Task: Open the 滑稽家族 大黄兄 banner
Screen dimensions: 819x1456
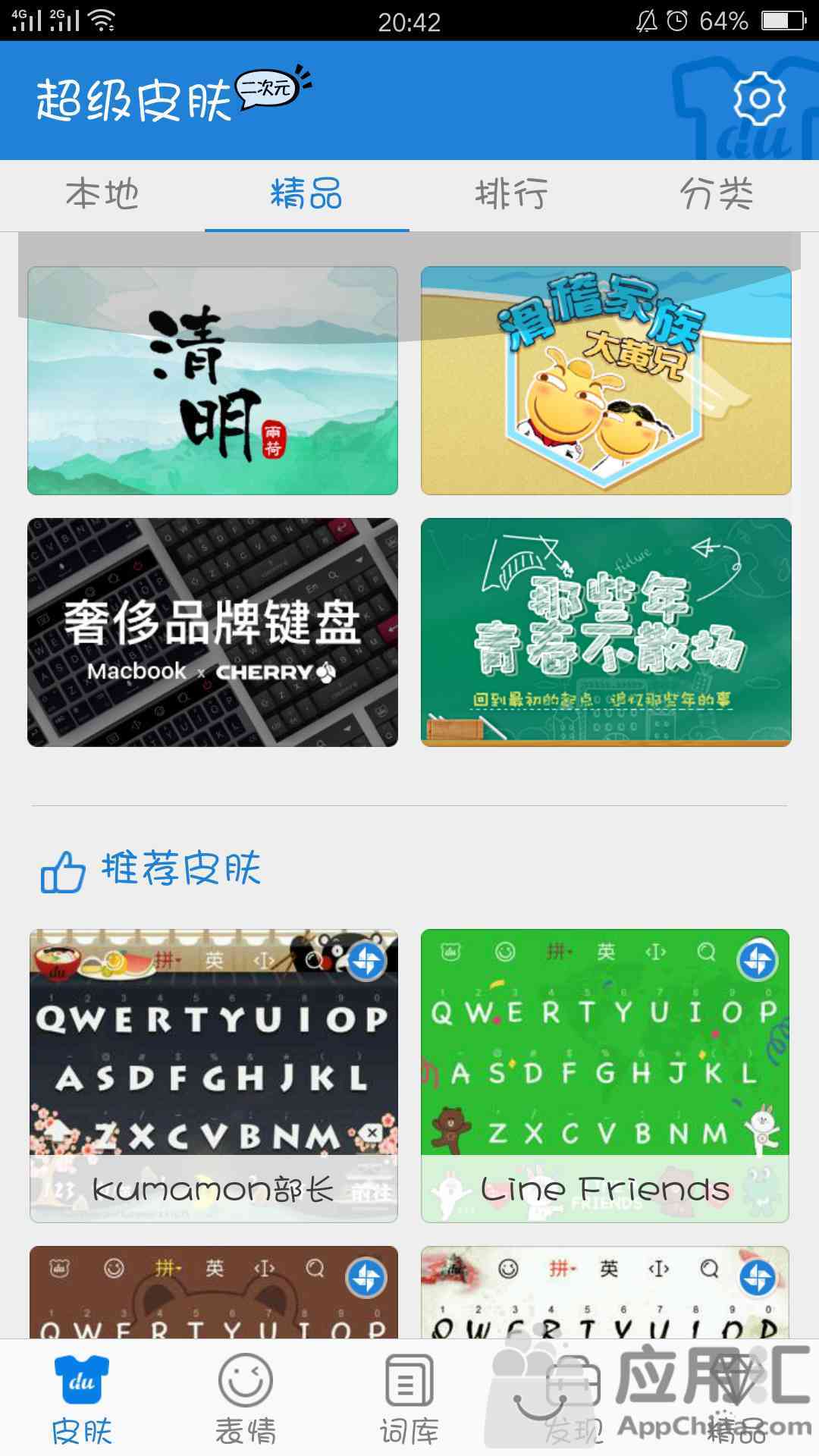Action: click(606, 381)
